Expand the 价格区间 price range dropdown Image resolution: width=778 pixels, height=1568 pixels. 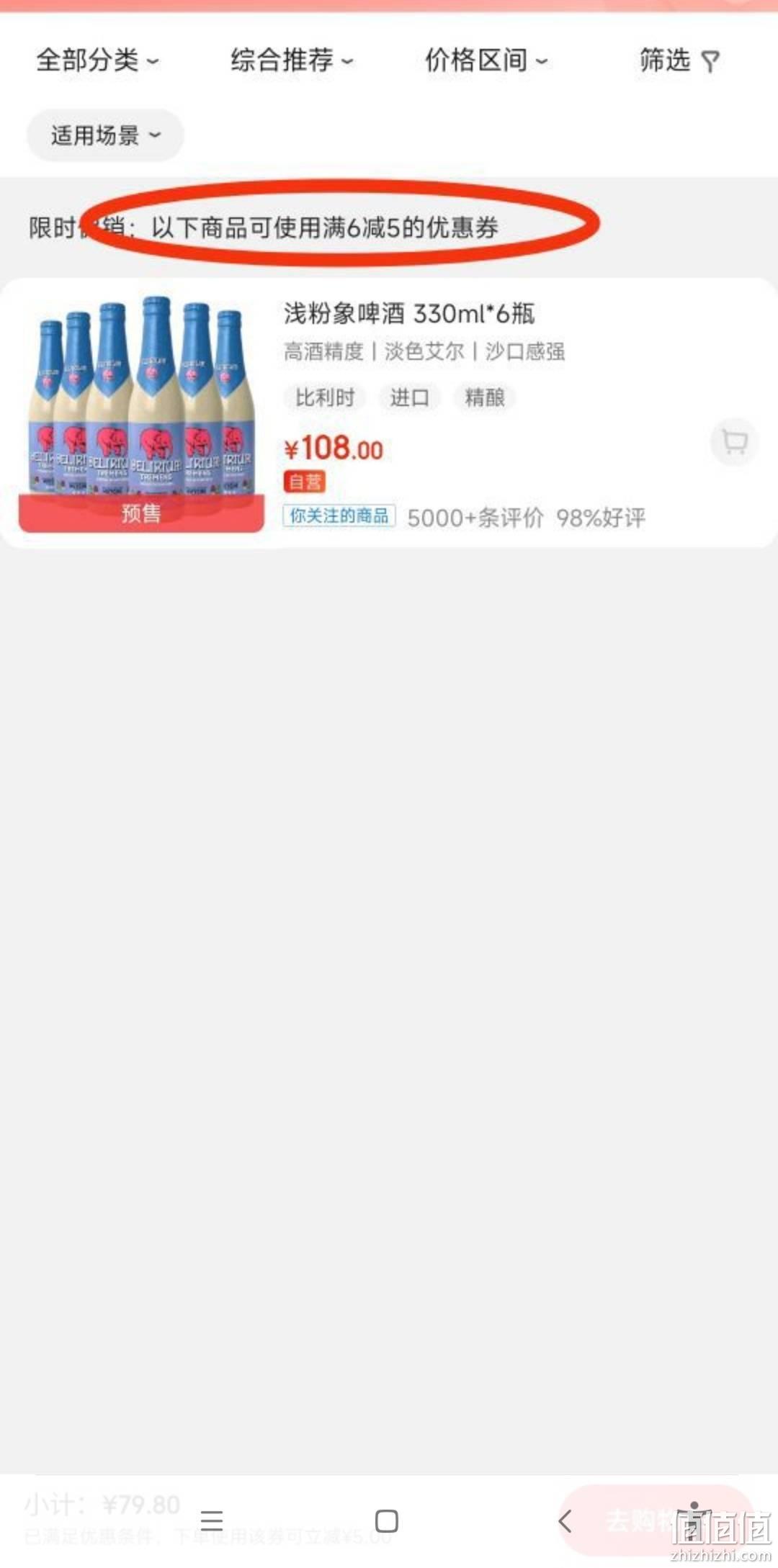tap(486, 60)
